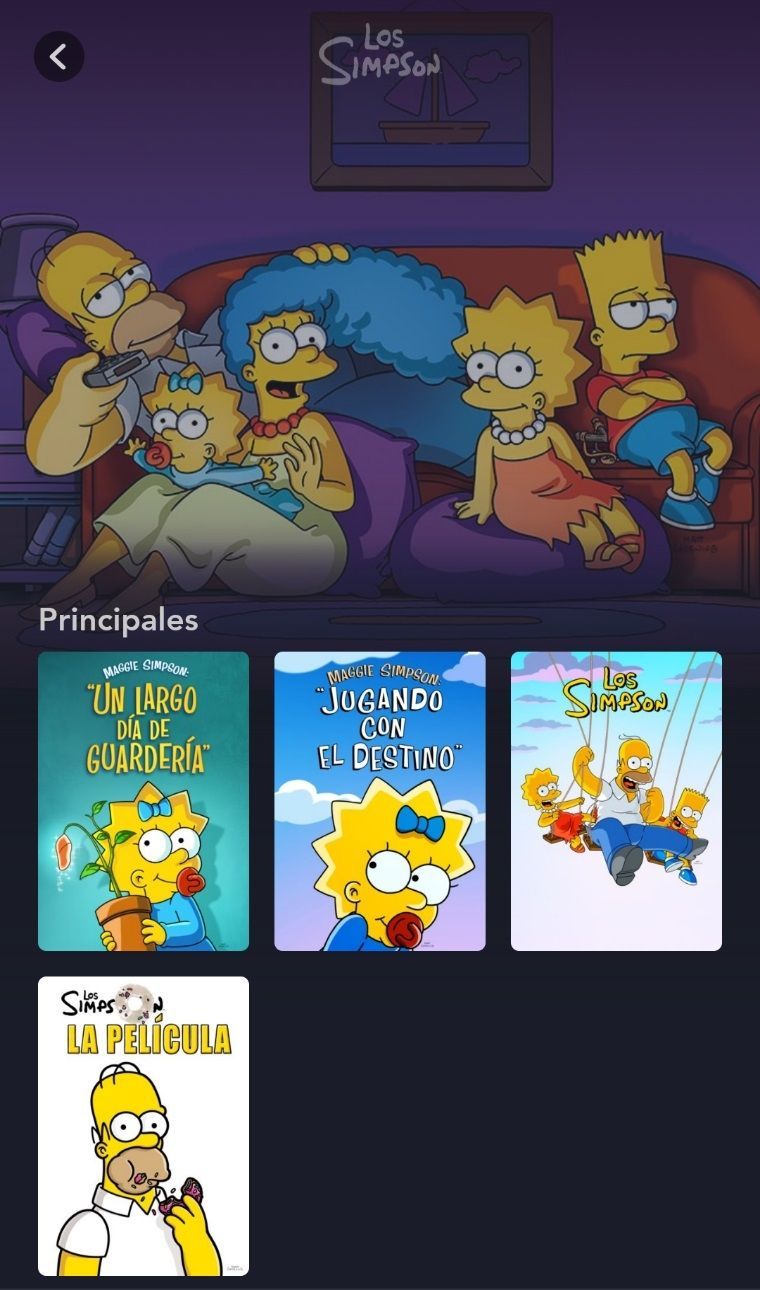Open the Los Simpson series poster
This screenshot has height=1290, width=760.
coord(616,801)
